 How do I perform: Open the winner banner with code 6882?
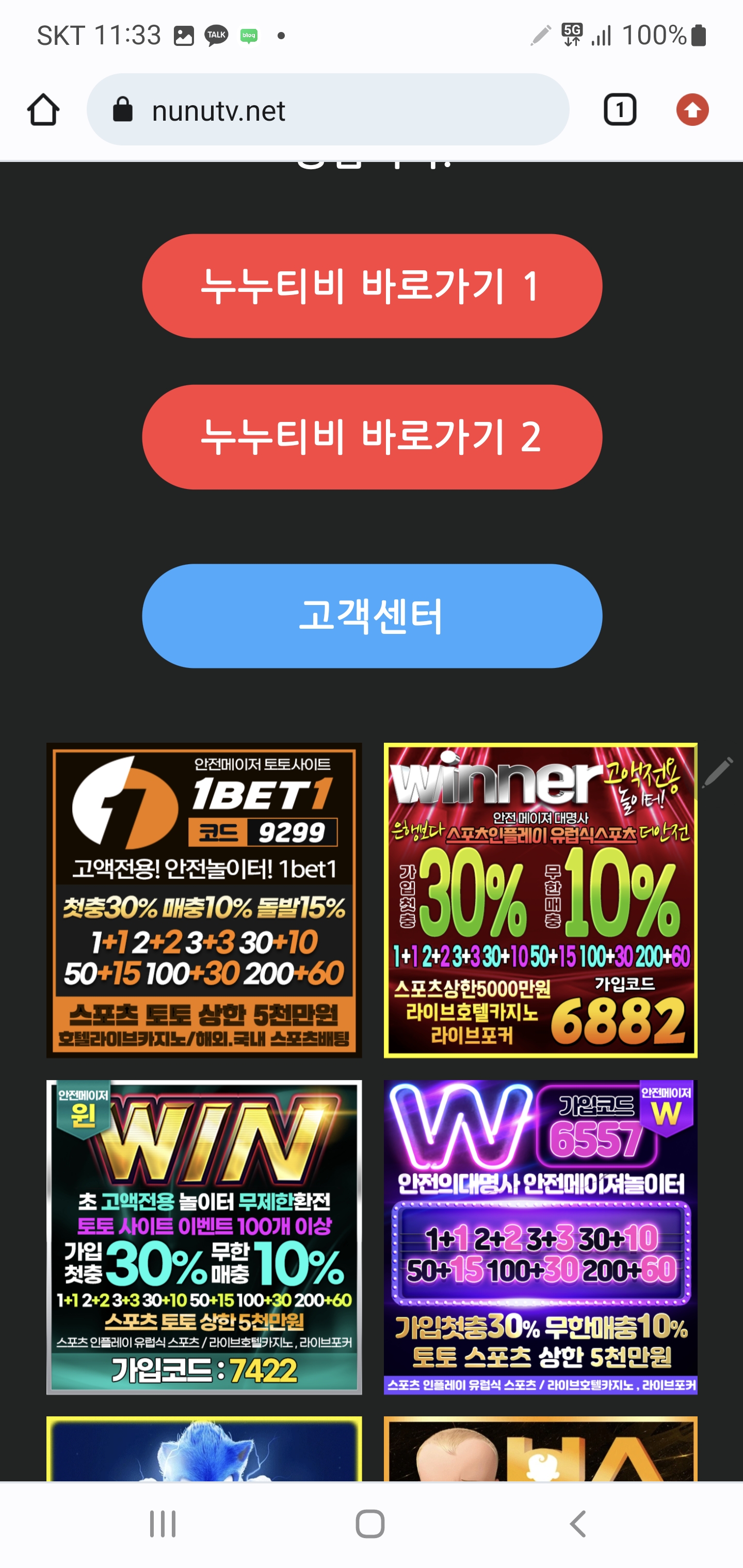point(540,900)
